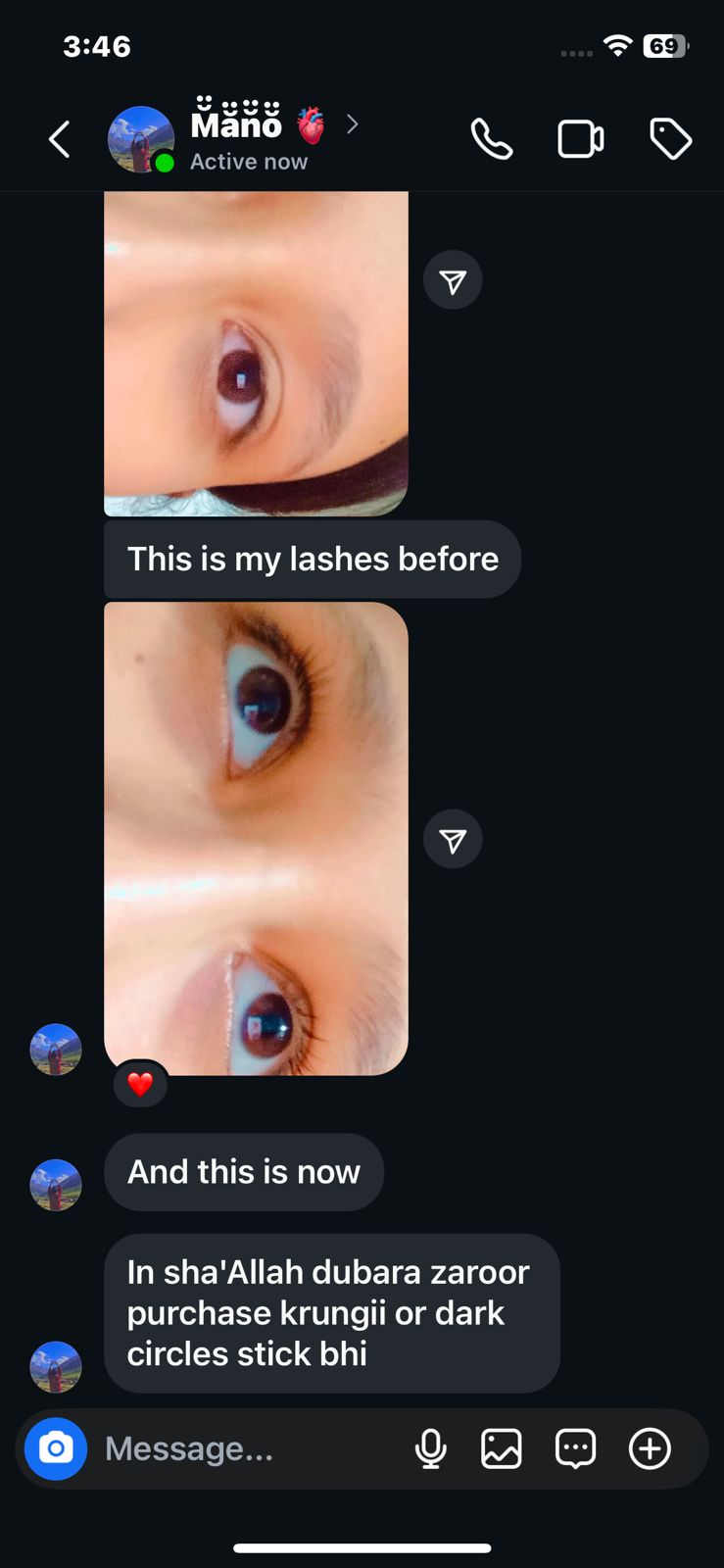Open the camera from message bar
This screenshot has height=1568, width=724.
56,1448
